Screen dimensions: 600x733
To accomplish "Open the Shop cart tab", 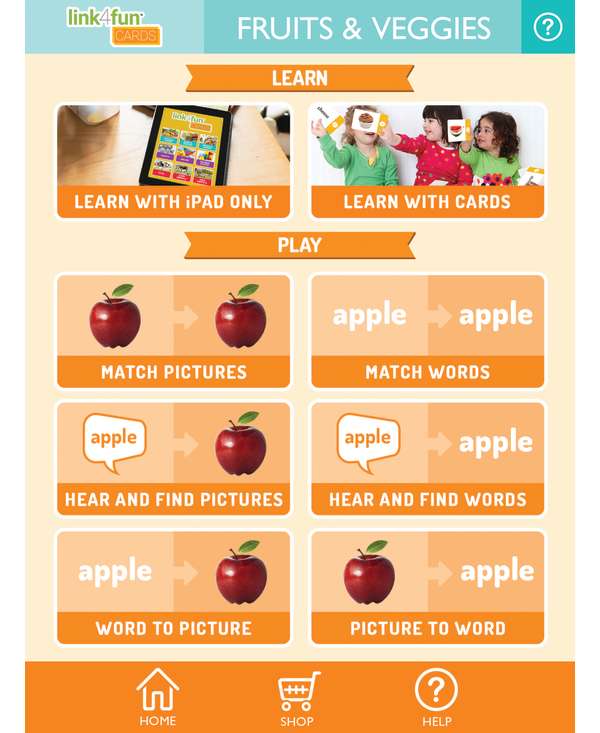I will (297, 697).
